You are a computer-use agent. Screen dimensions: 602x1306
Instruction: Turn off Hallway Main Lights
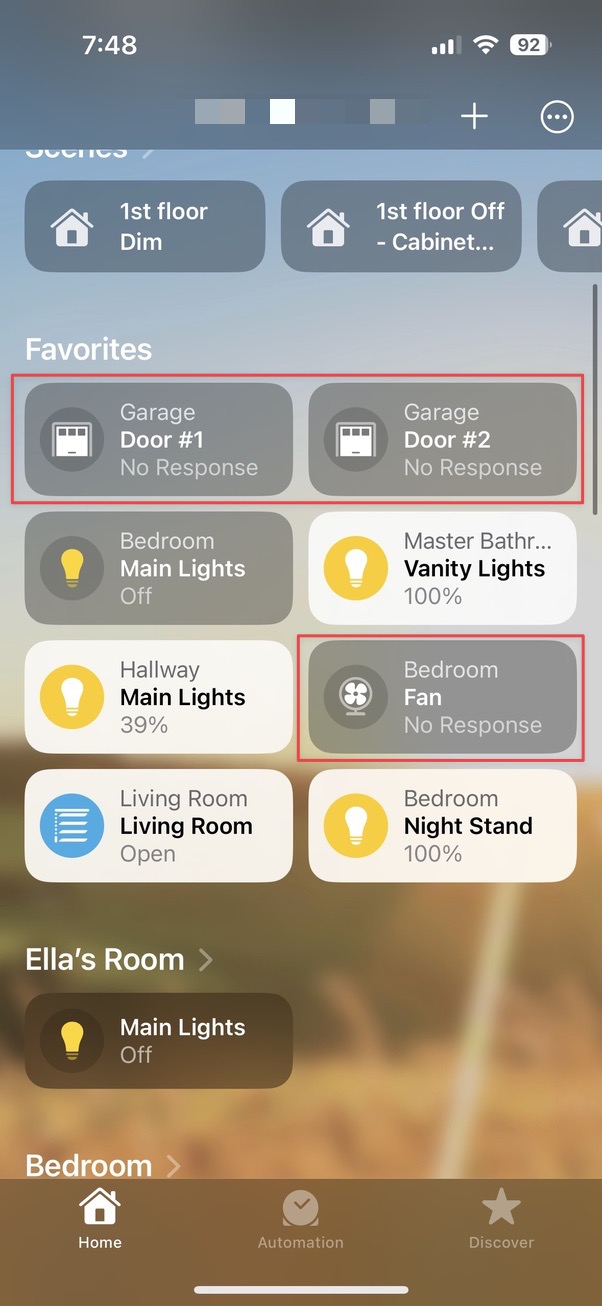pyautogui.click(x=159, y=697)
